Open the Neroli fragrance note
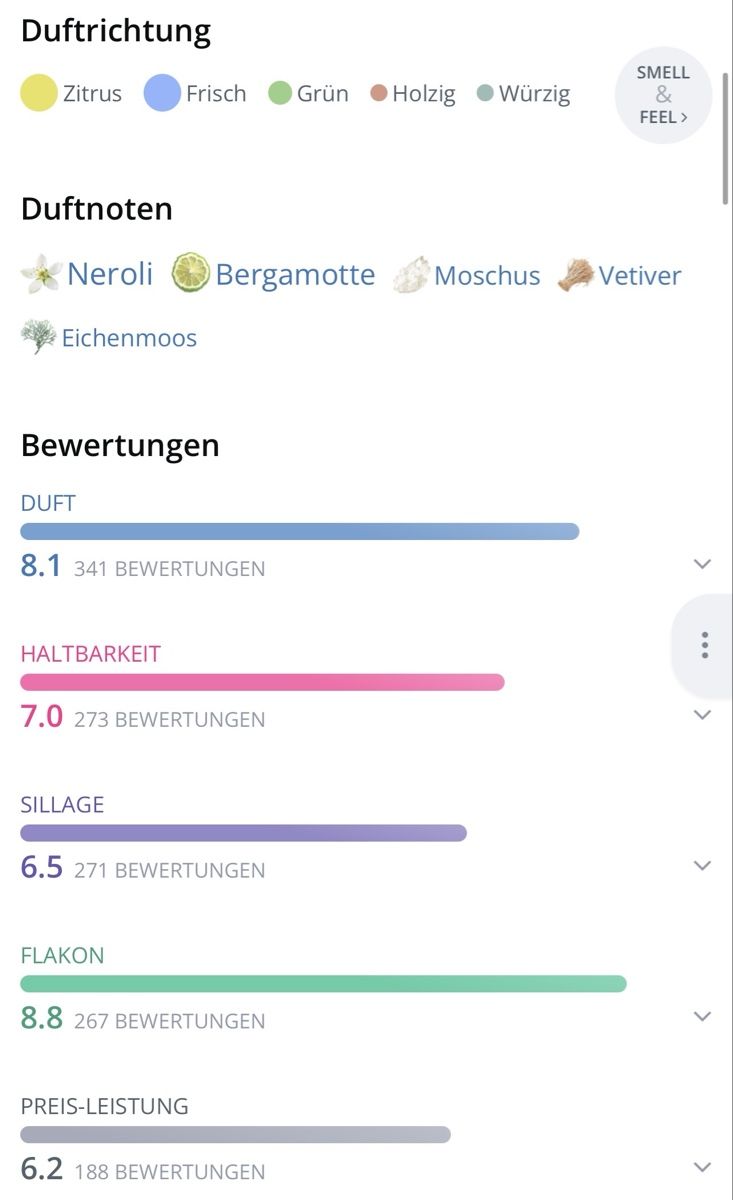 [x=87, y=274]
